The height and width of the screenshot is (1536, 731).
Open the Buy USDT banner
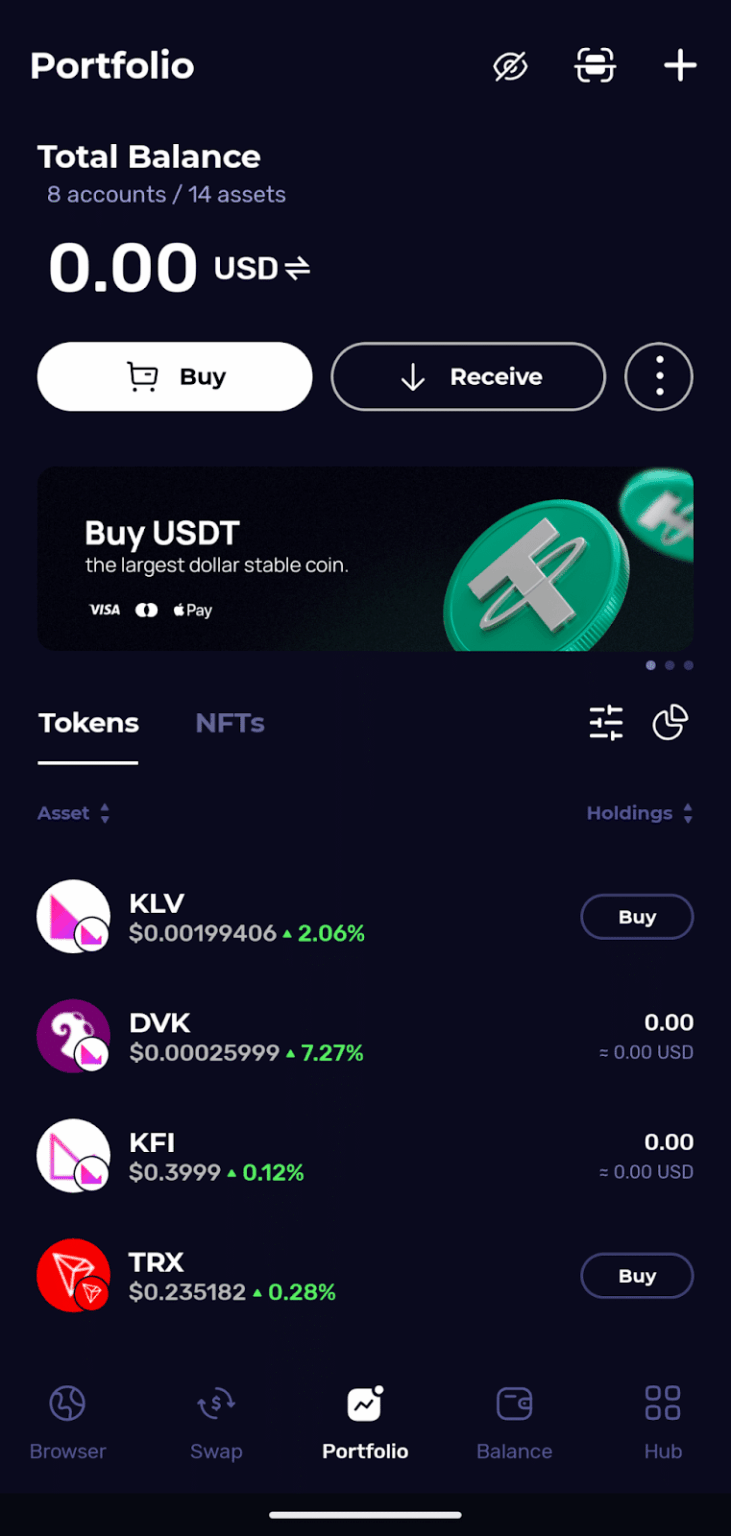[365, 559]
